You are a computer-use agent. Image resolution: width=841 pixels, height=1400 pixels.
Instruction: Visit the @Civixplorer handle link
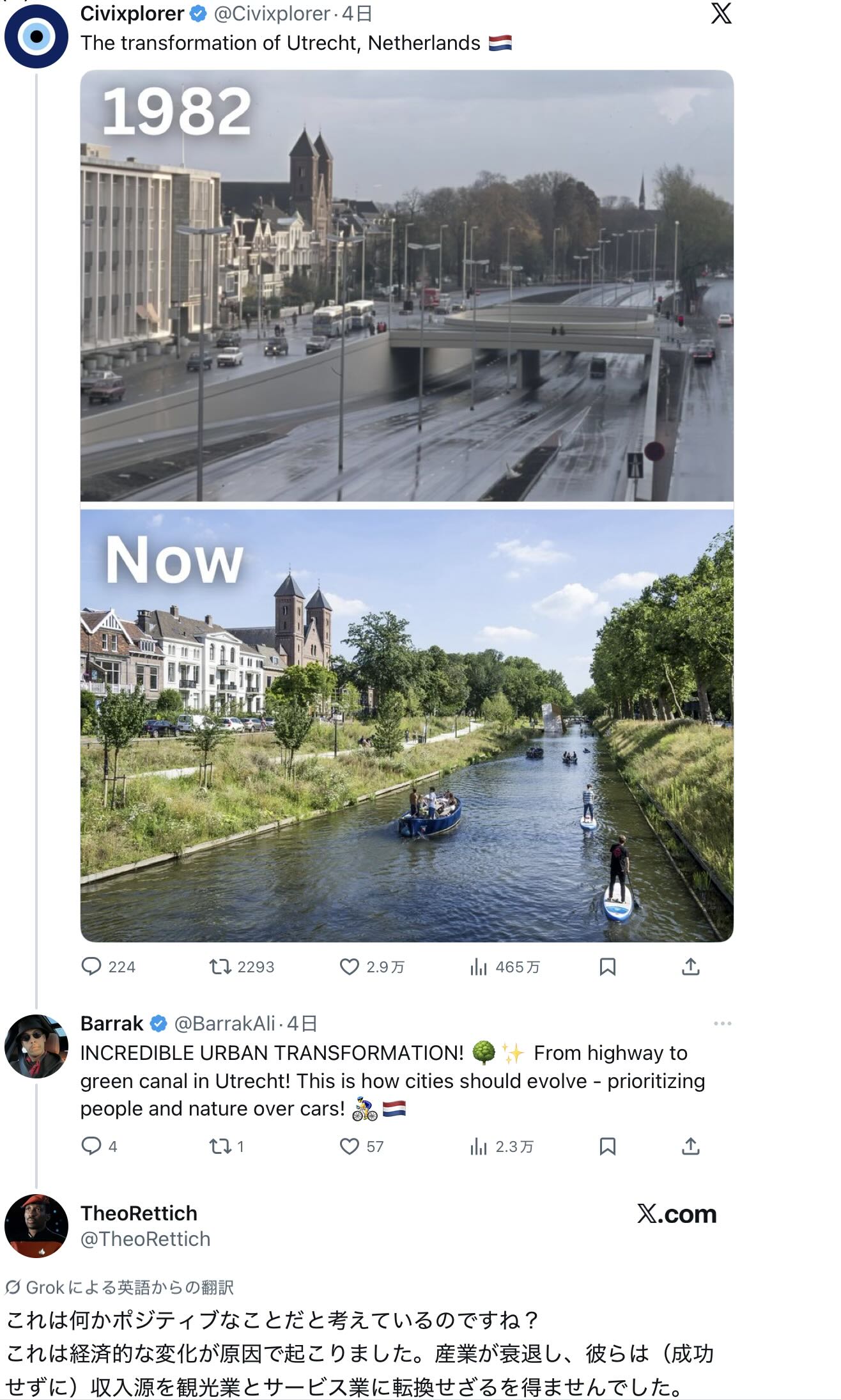click(x=272, y=13)
